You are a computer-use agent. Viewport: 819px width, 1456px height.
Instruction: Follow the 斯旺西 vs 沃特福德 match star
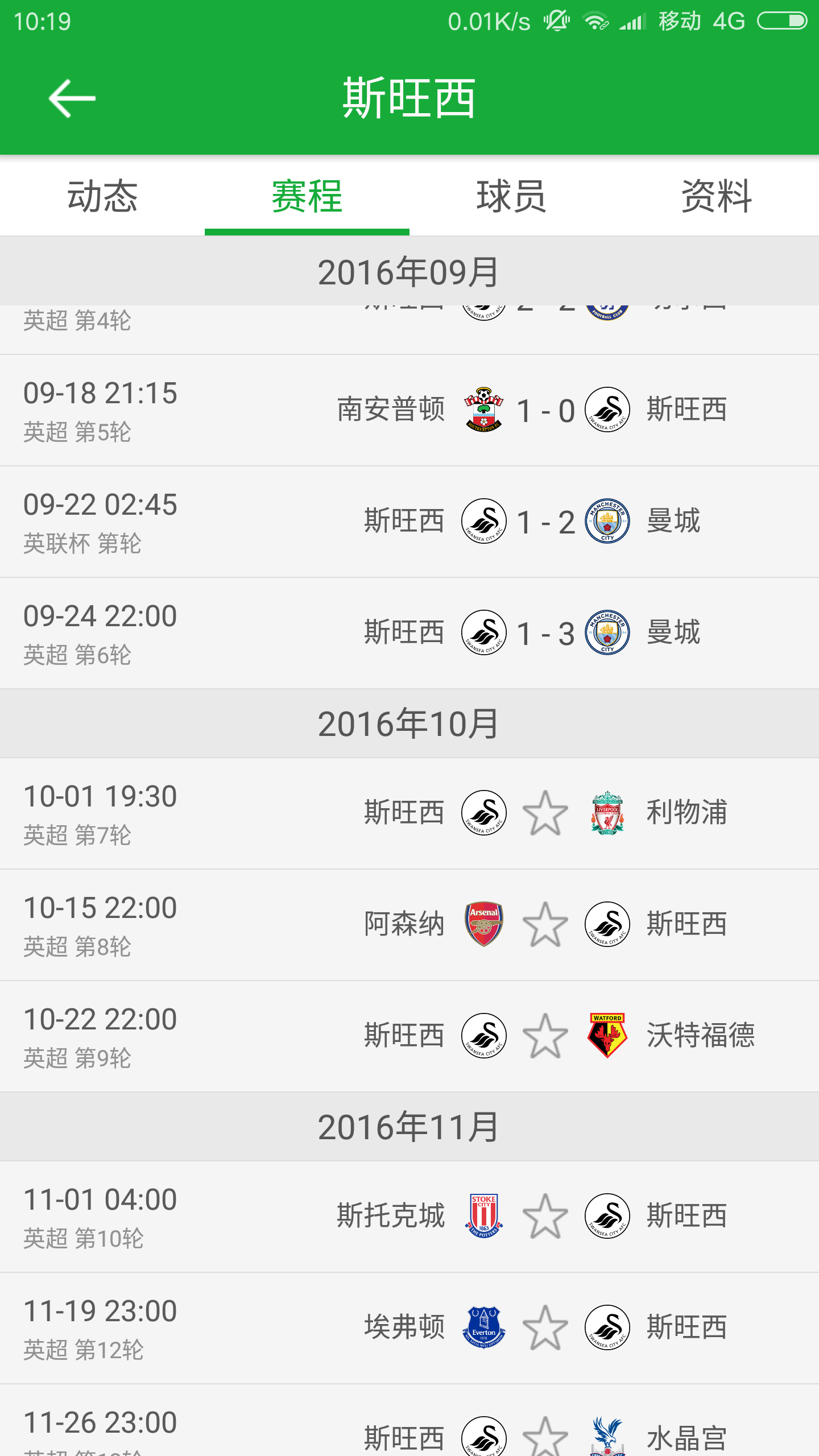(545, 1036)
